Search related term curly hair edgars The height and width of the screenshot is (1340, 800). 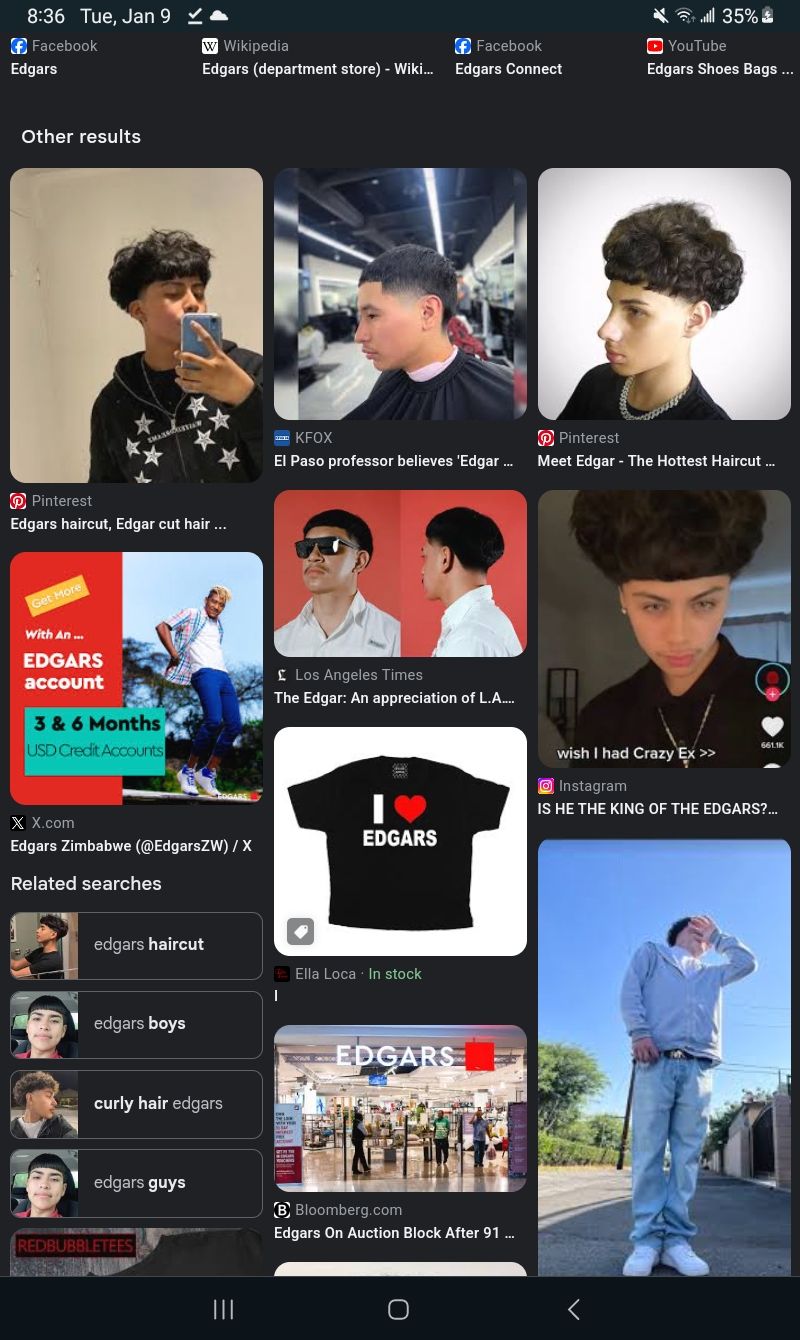point(136,1104)
